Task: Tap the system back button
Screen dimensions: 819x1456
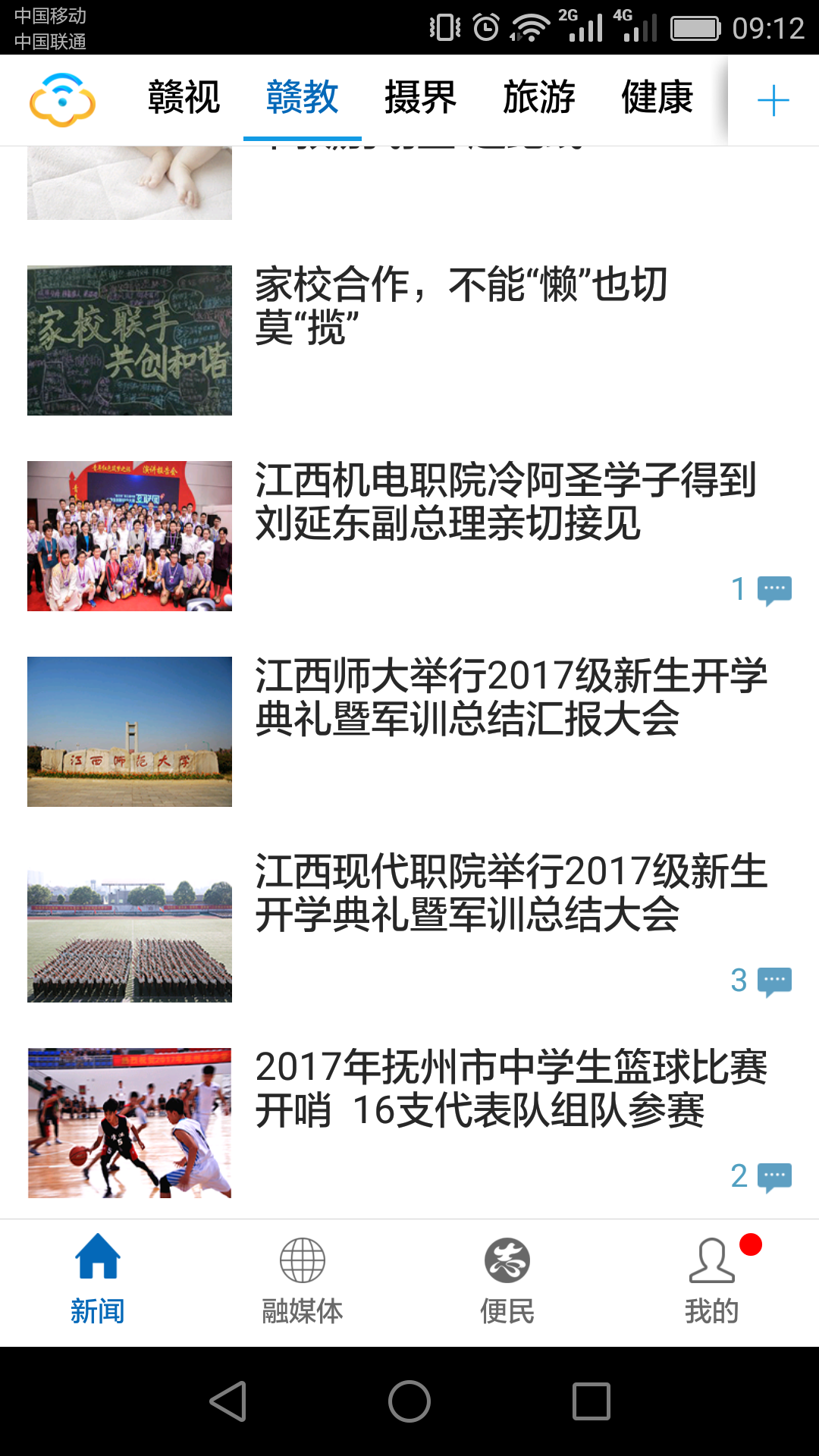Action: click(227, 1401)
